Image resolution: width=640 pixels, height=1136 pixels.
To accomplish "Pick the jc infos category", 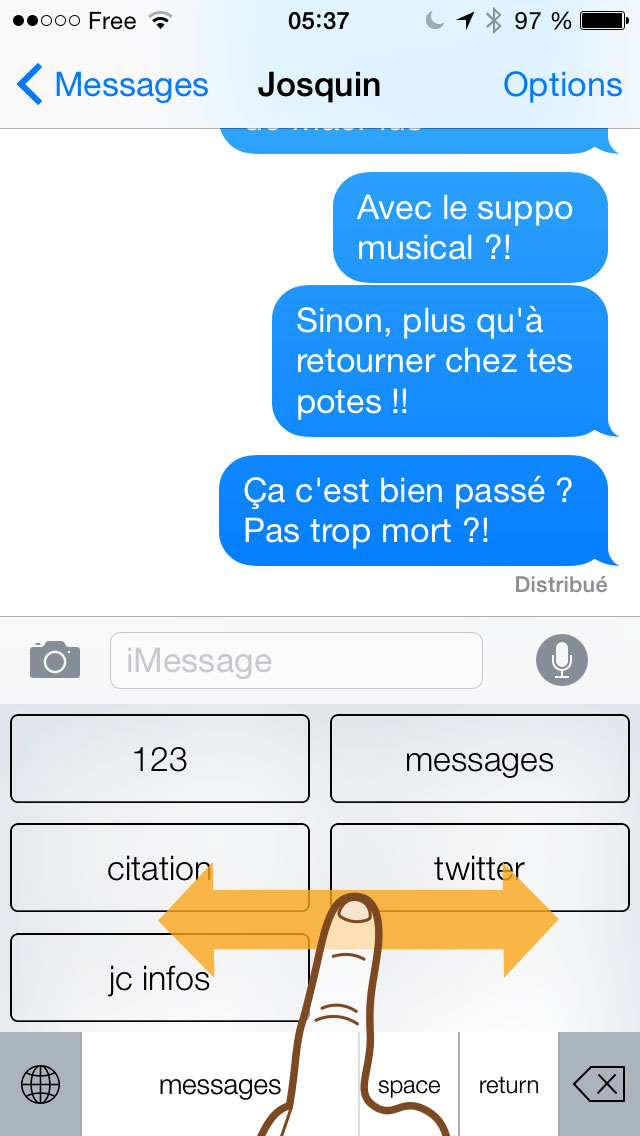I will [x=160, y=977].
